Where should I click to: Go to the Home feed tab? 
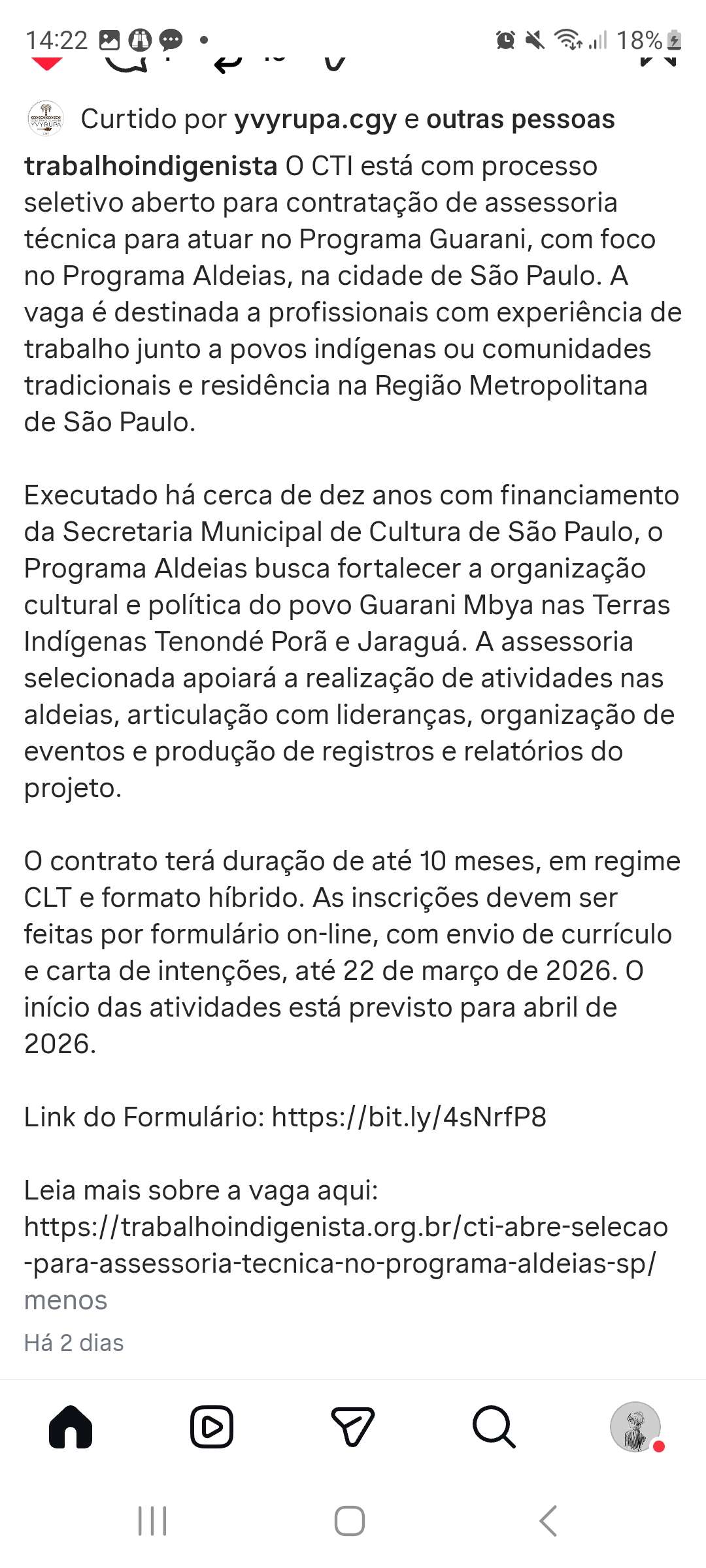click(71, 1427)
